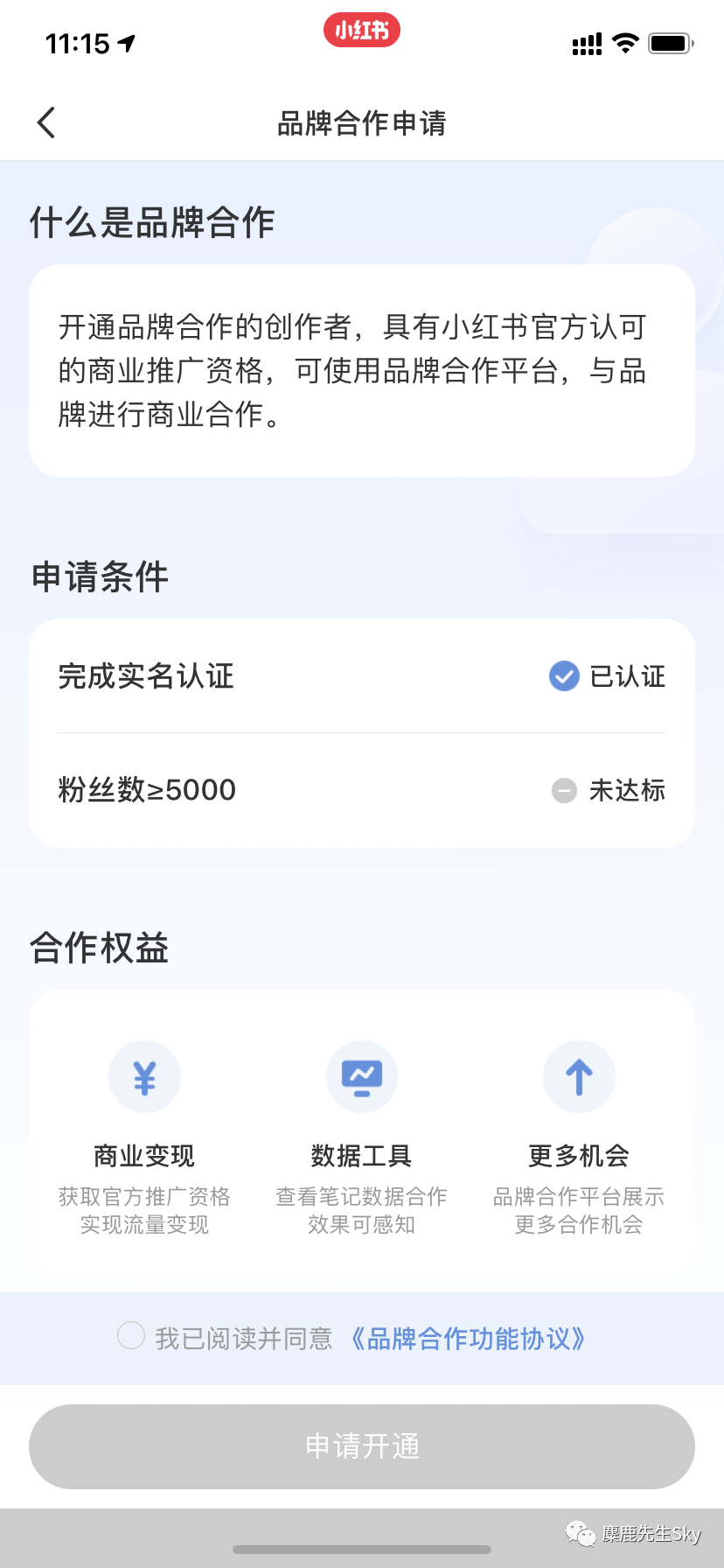Select the 品牌合作申请 title bar
The width and height of the screenshot is (724, 1568).
pos(361,122)
